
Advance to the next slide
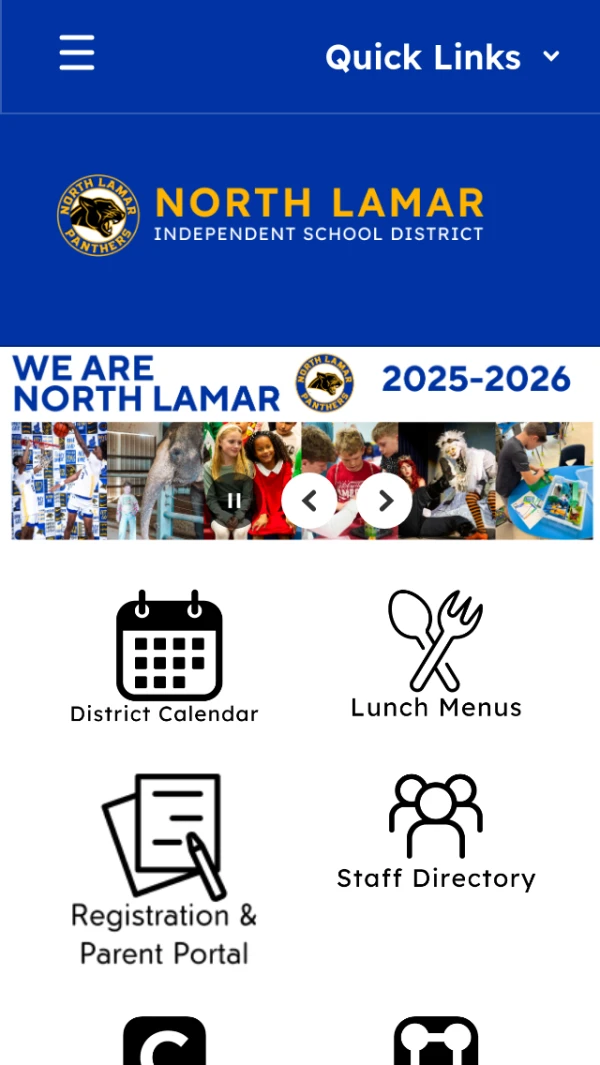tap(384, 500)
